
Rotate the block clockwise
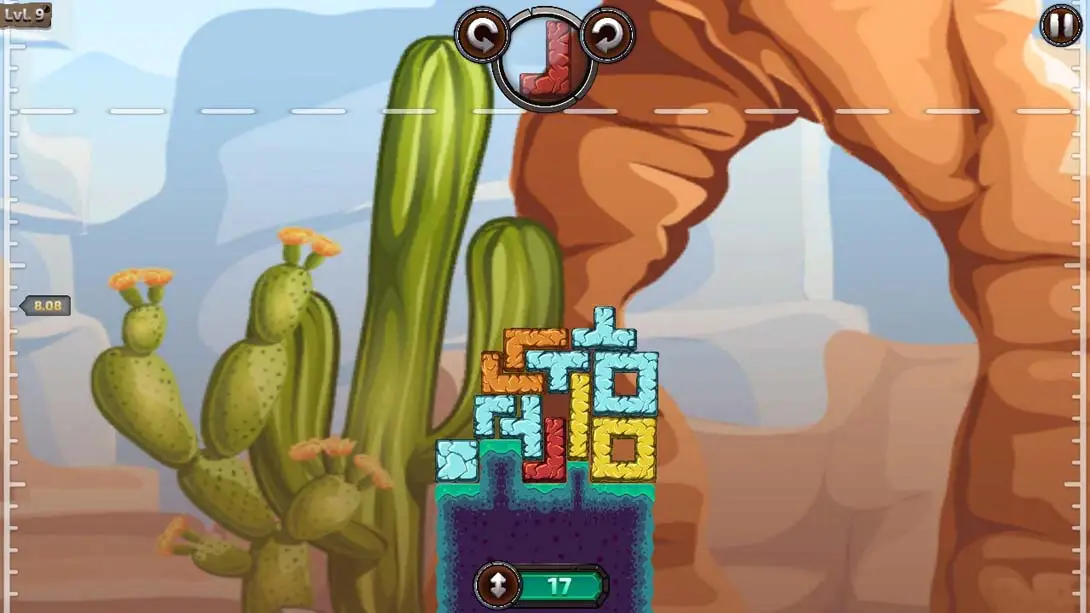(x=607, y=36)
